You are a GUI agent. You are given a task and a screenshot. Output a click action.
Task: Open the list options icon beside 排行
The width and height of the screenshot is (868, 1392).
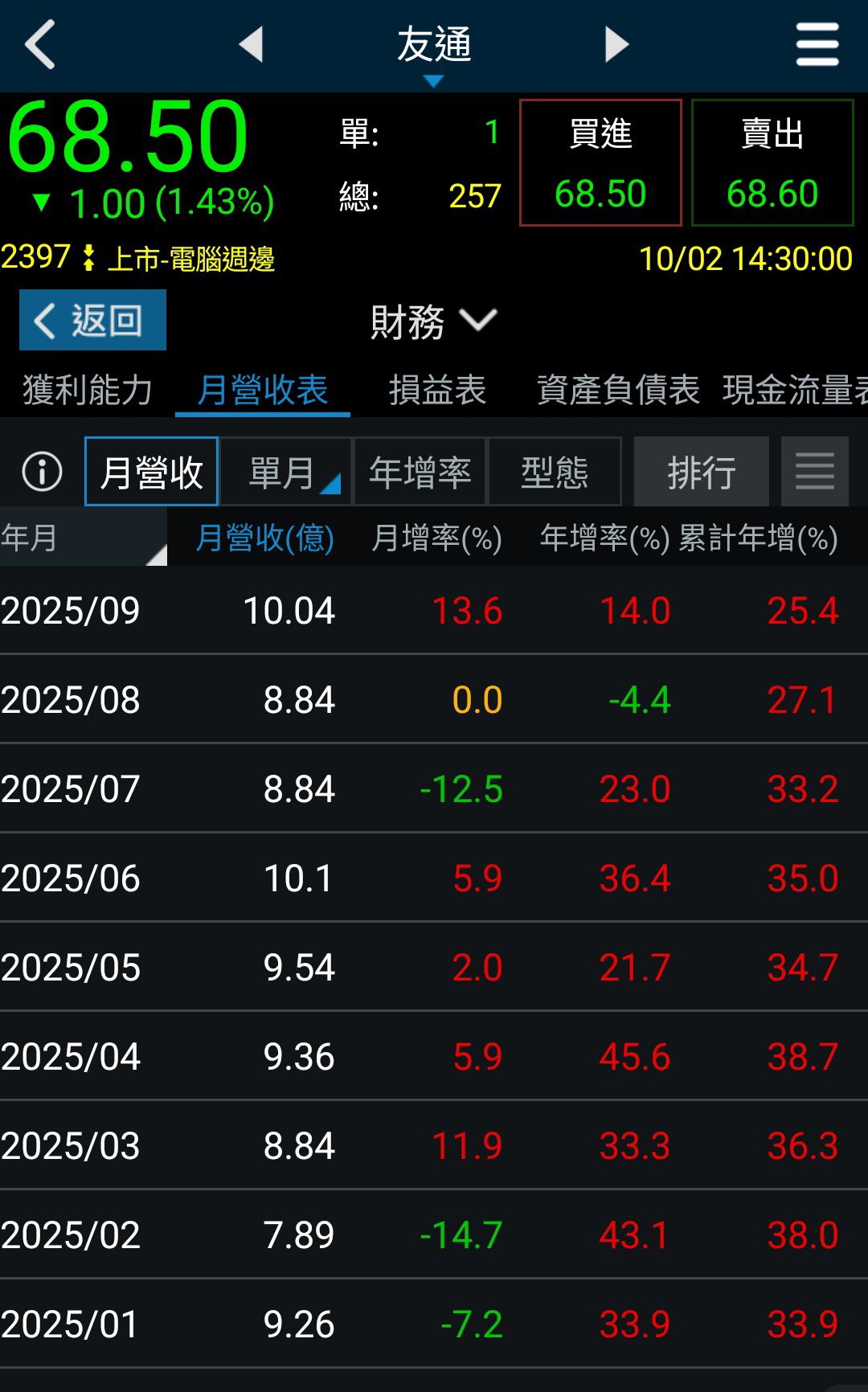pos(815,471)
